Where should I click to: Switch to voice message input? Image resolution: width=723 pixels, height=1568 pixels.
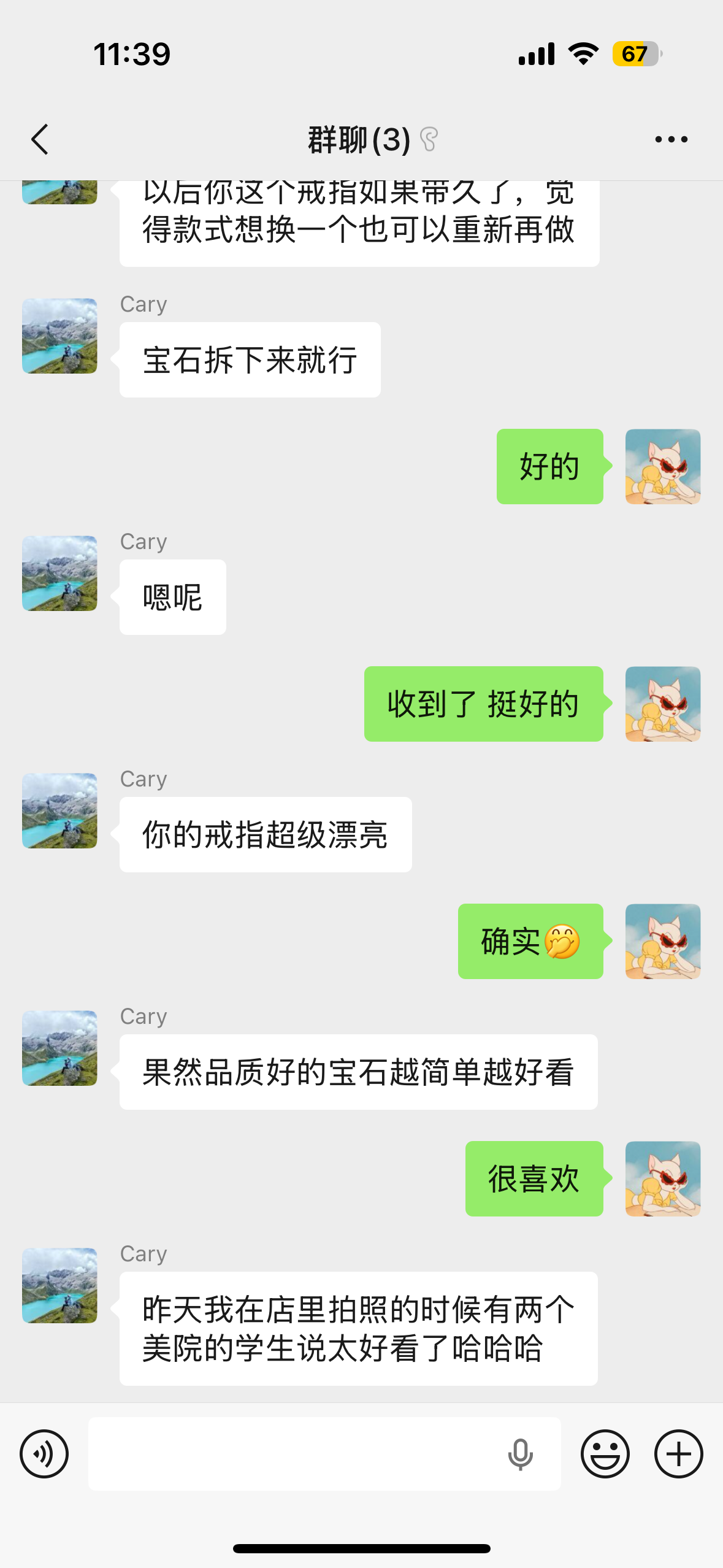pyautogui.click(x=44, y=1453)
